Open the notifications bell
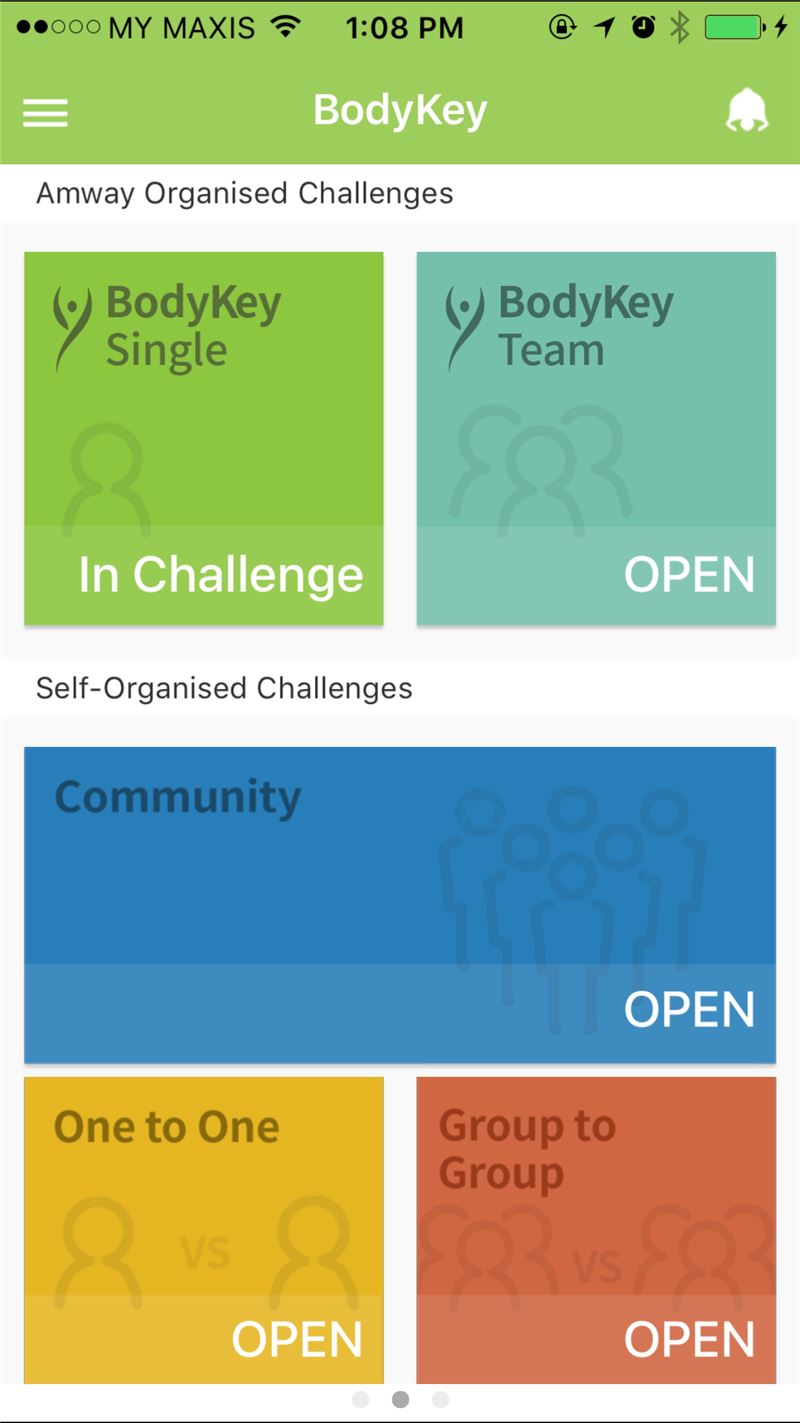Viewport: 800px width, 1423px height. point(747,110)
